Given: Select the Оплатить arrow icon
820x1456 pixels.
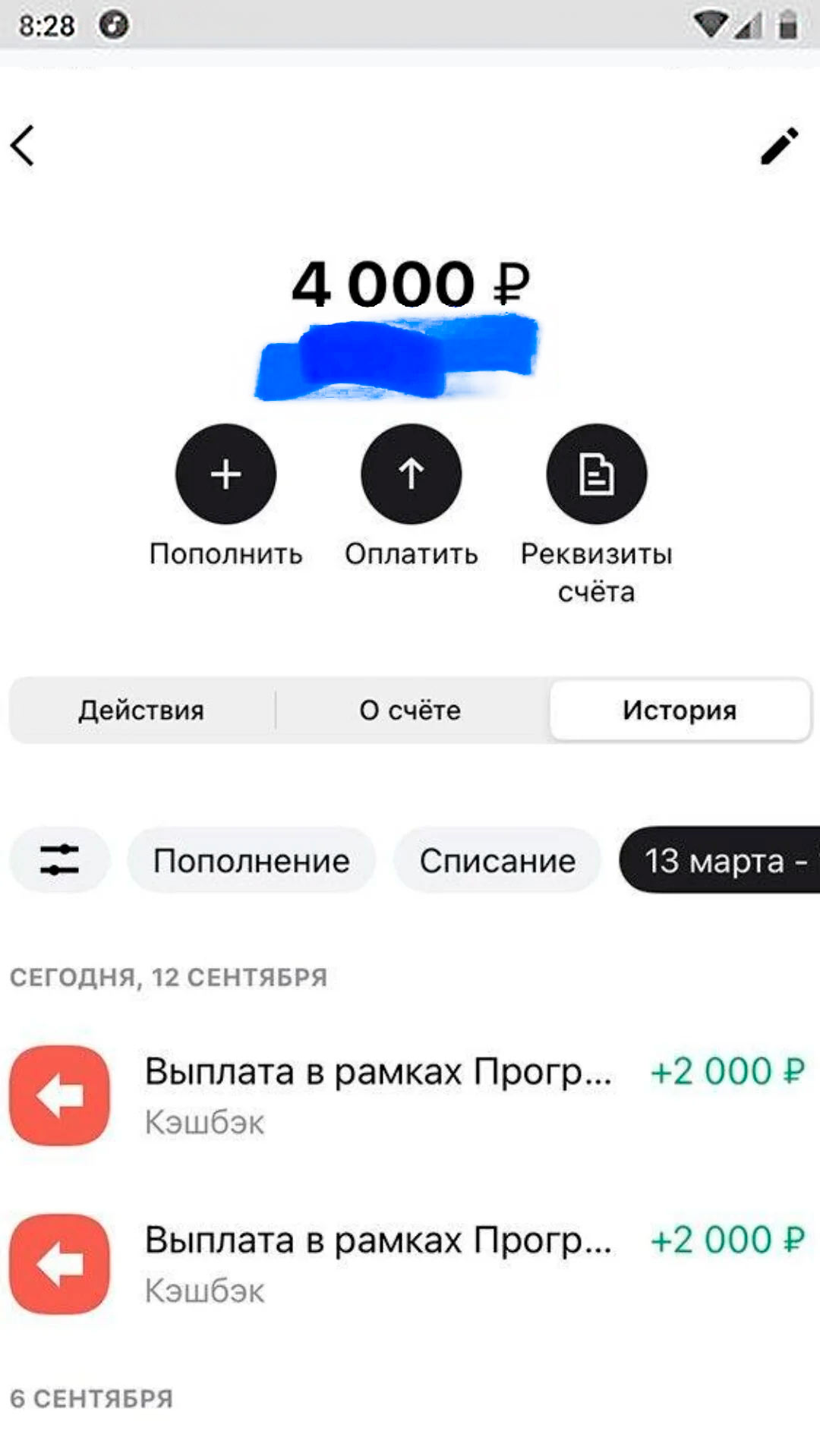Looking at the screenshot, I should (x=410, y=473).
